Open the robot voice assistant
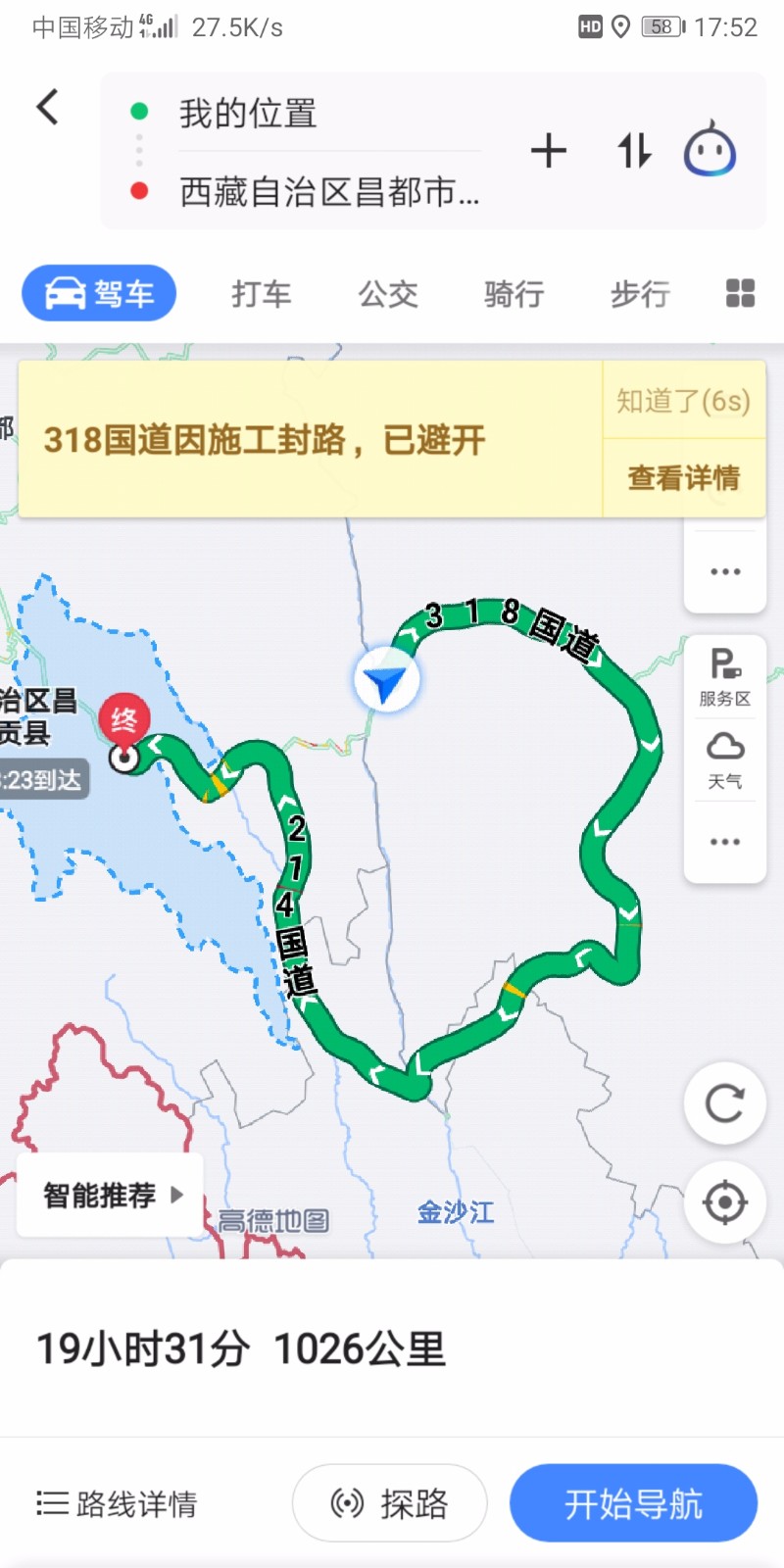 click(x=710, y=149)
